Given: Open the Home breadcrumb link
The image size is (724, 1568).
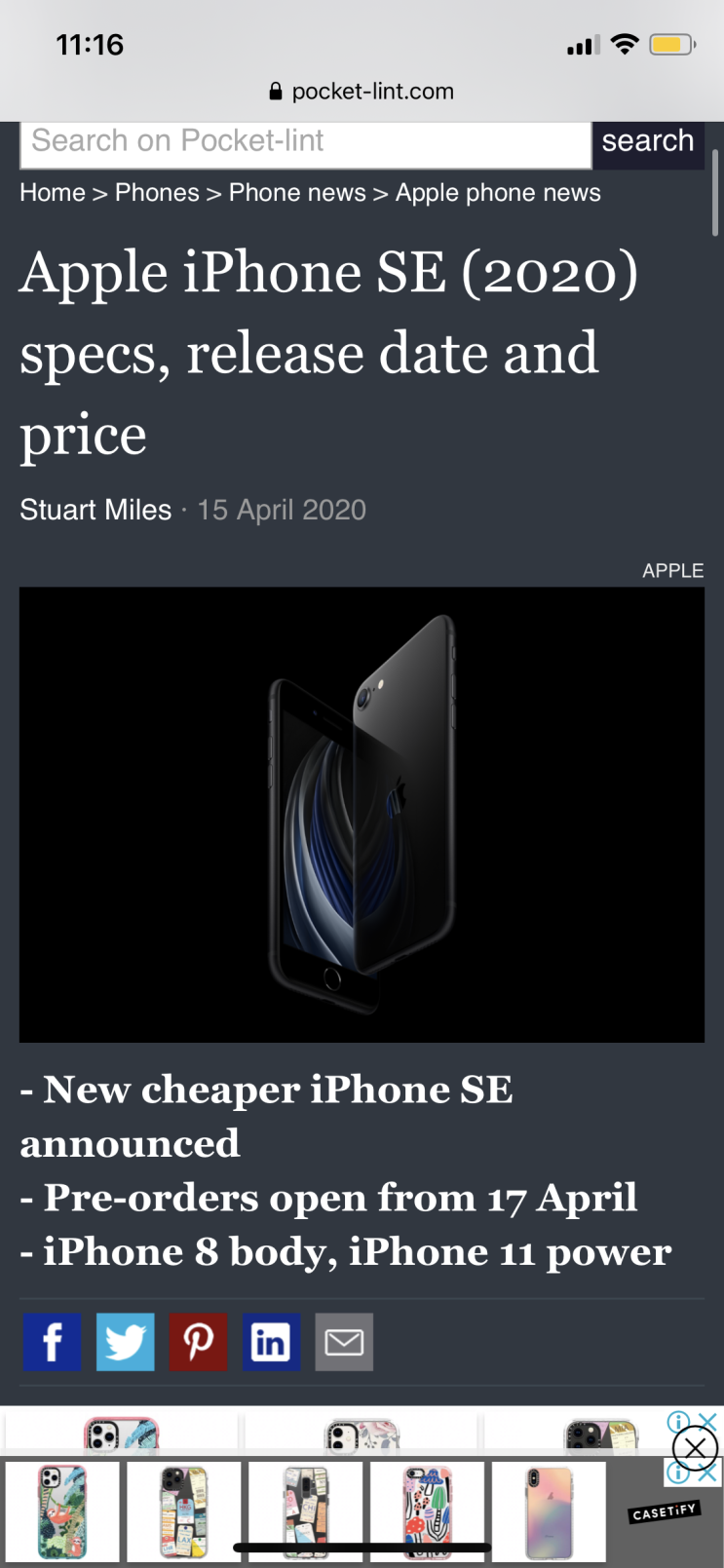Looking at the screenshot, I should [x=53, y=193].
